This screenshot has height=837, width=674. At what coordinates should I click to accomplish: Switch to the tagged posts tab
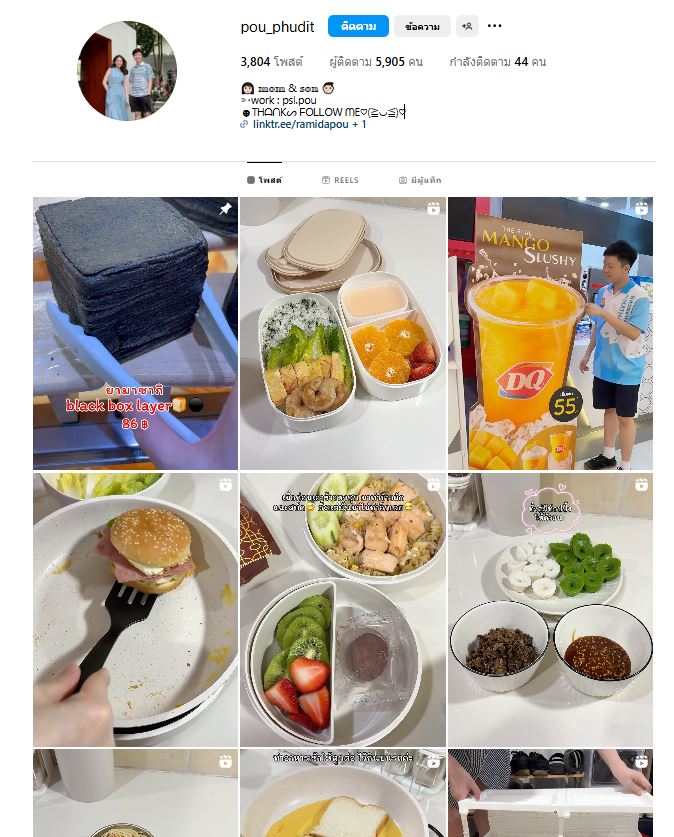(x=420, y=180)
